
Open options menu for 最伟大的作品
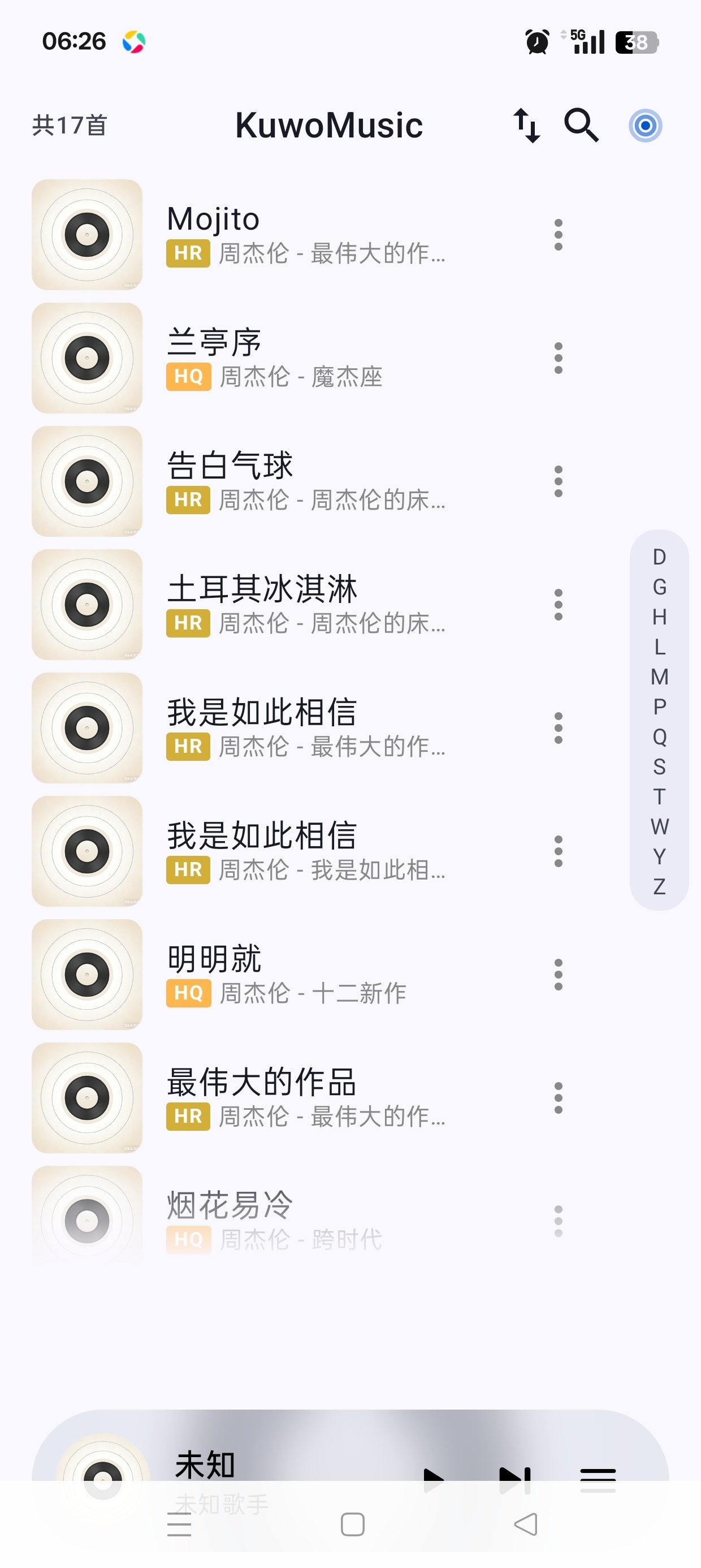pos(558,1099)
